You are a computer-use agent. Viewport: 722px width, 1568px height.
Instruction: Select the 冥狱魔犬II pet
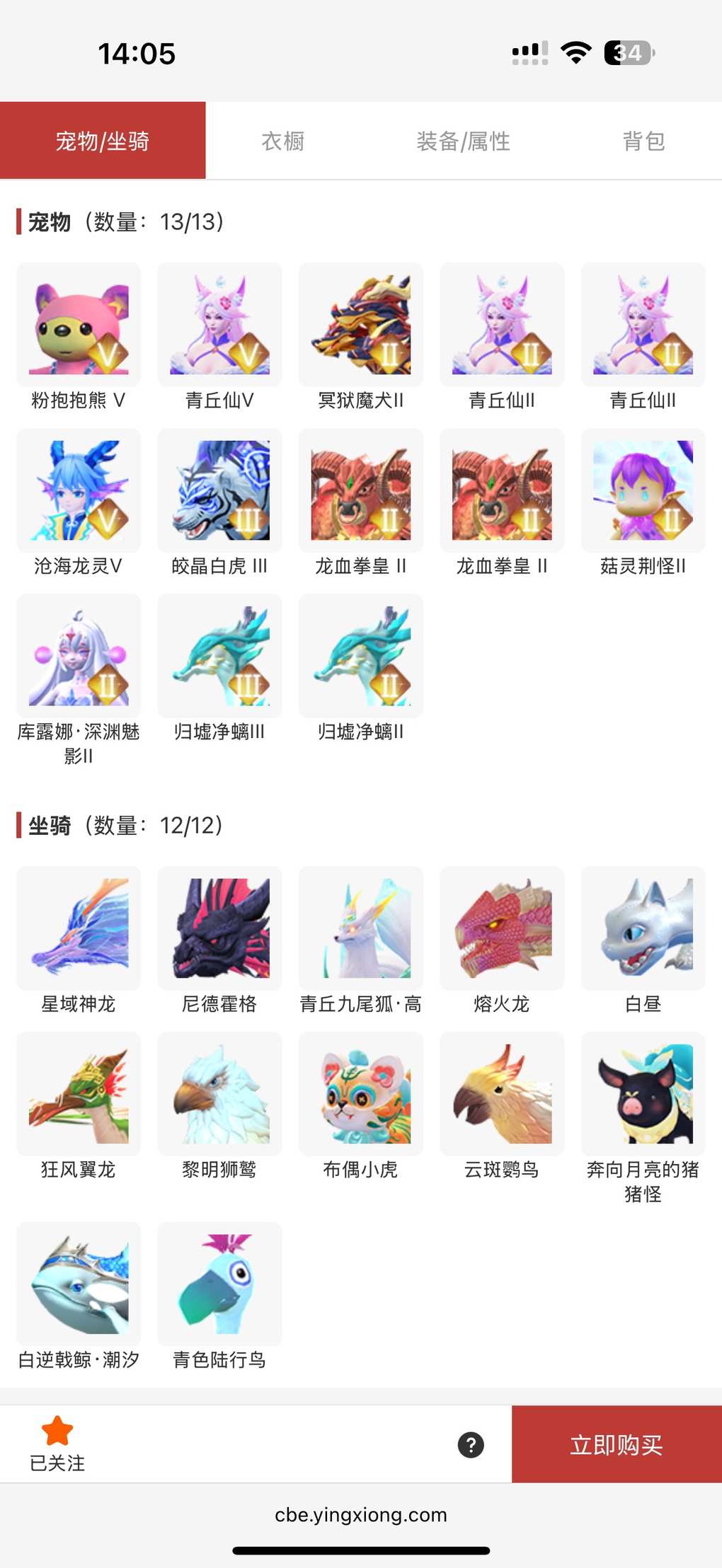[361, 325]
